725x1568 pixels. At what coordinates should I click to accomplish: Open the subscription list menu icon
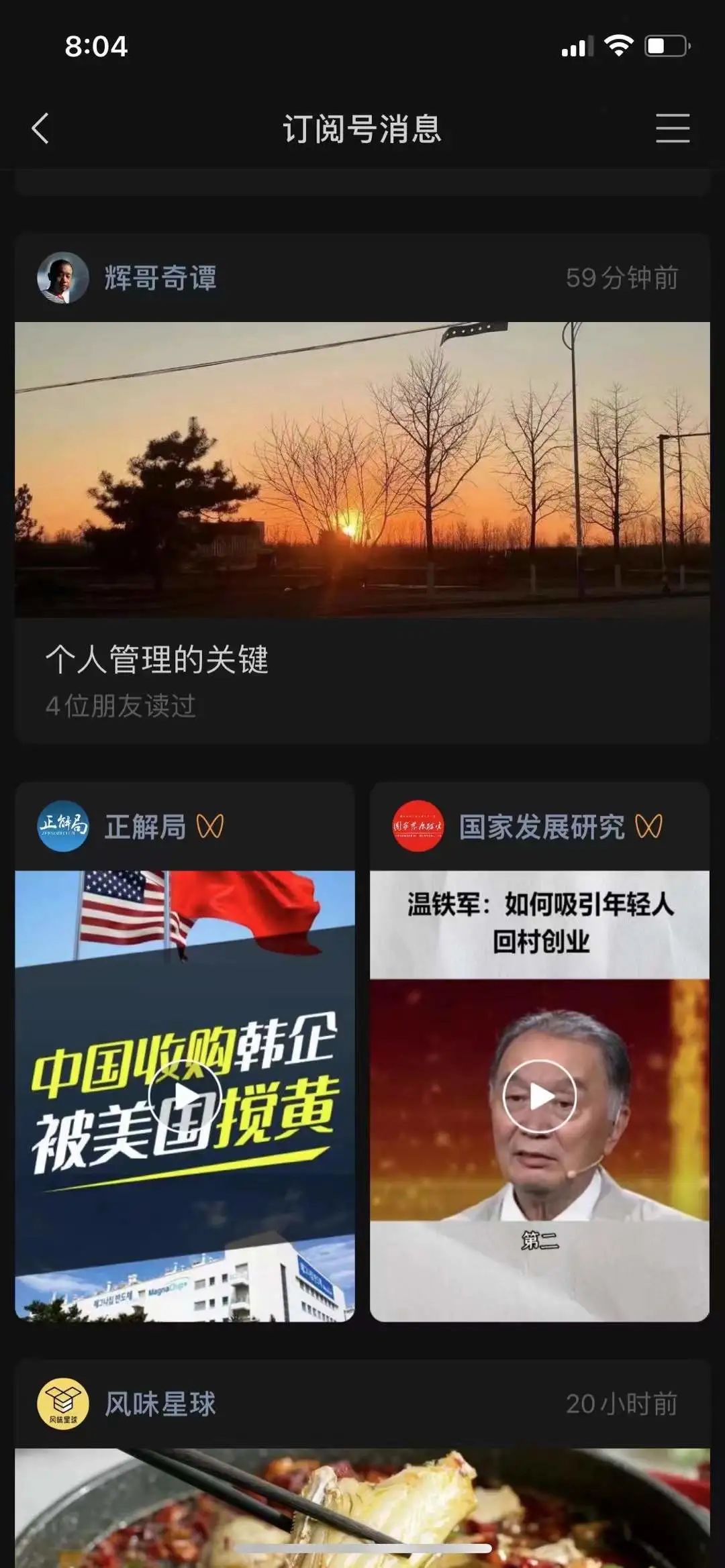pos(672,128)
